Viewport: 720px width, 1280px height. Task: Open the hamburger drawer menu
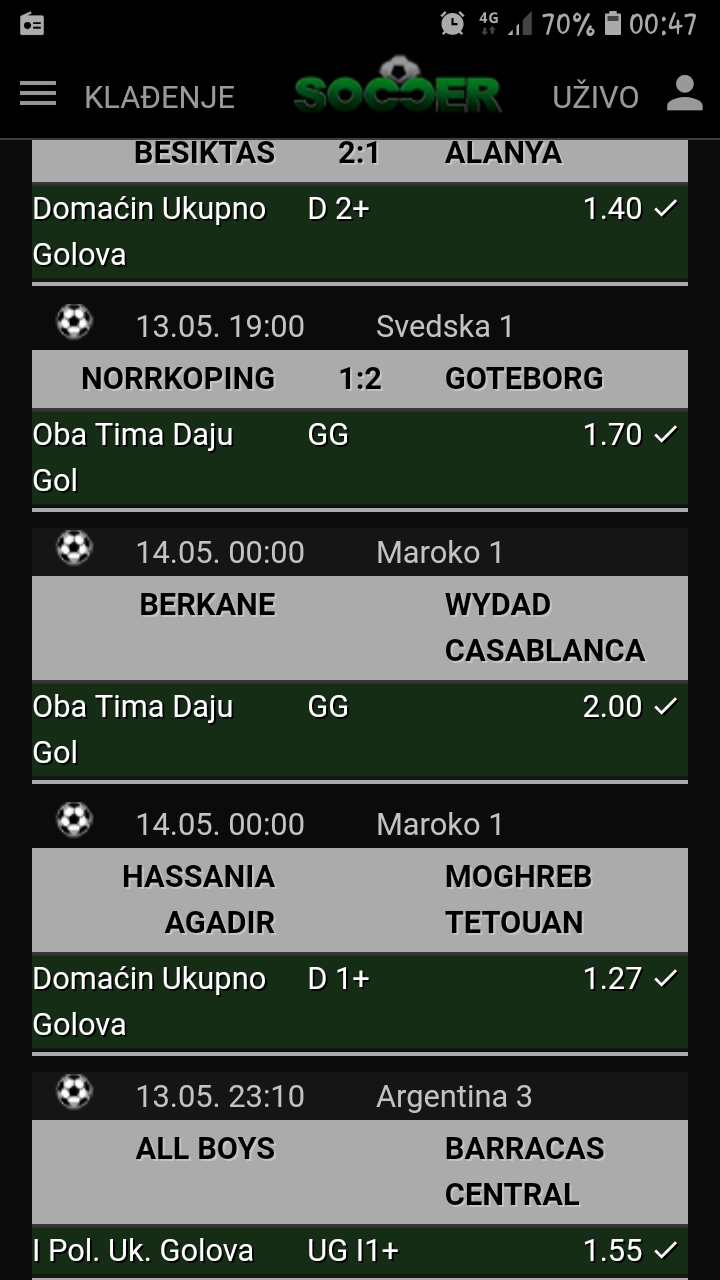pos(38,94)
